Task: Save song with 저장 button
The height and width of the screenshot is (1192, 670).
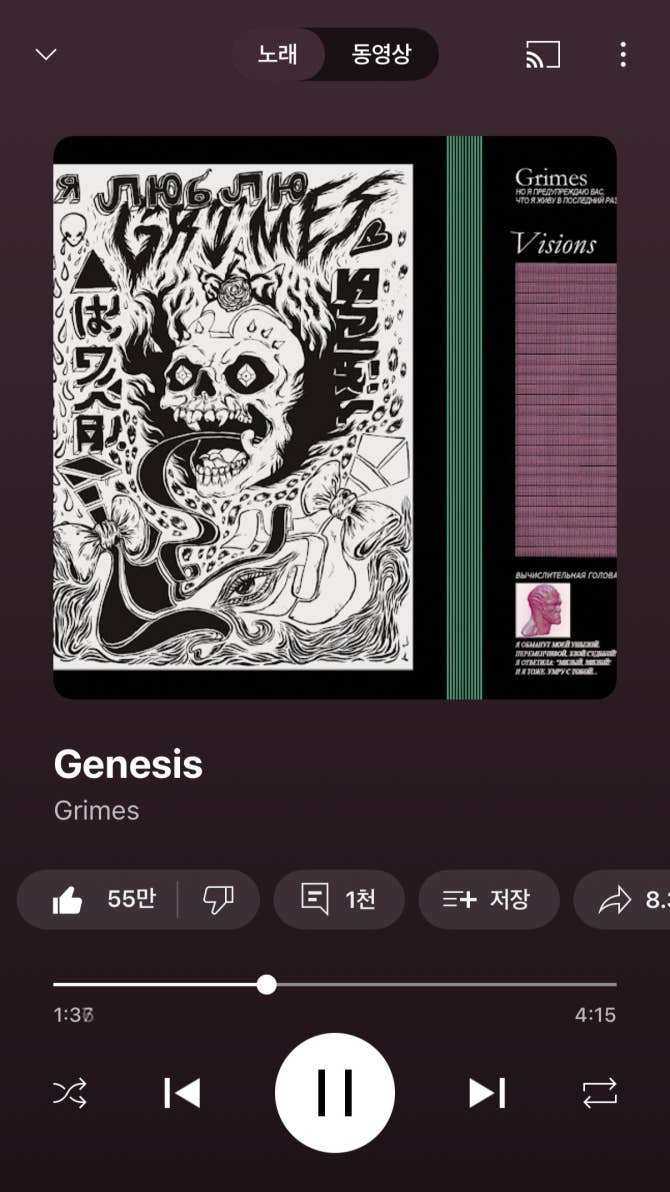Action: tap(487, 899)
